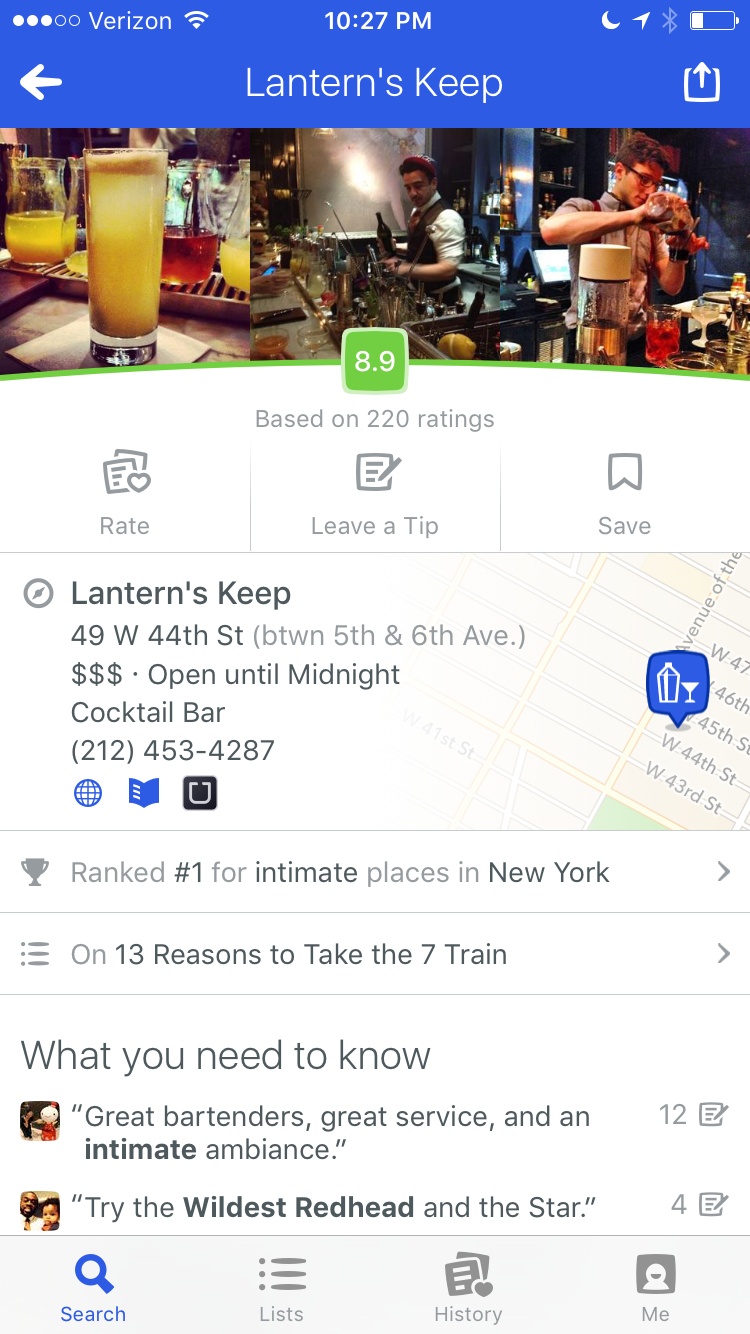750x1334 pixels.
Task: Leave a Tip for this venue
Action: 375,494
